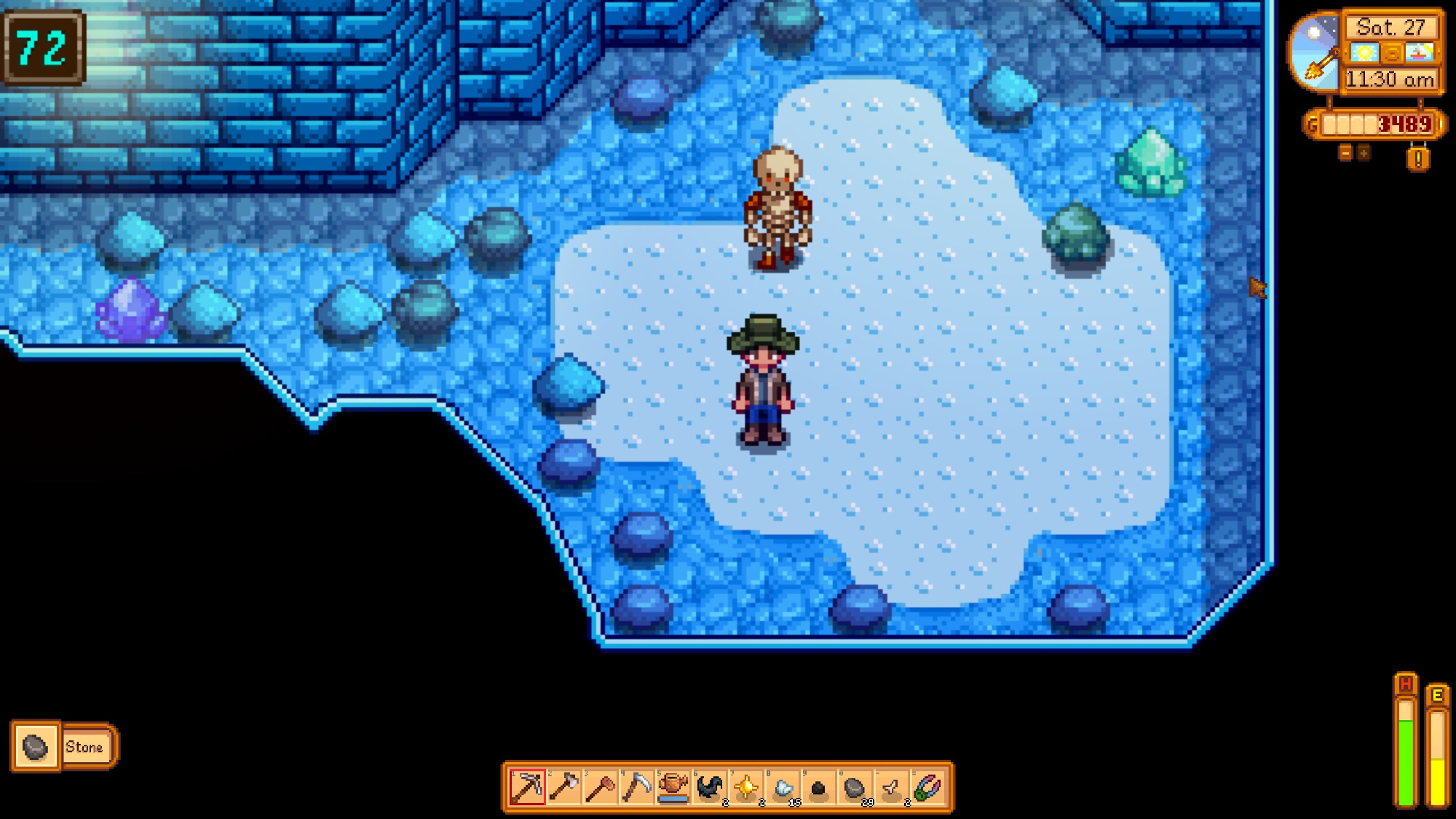Select the pickaxe in toolbar slot 1
This screenshot has height=819, width=1456.
pos(527,787)
